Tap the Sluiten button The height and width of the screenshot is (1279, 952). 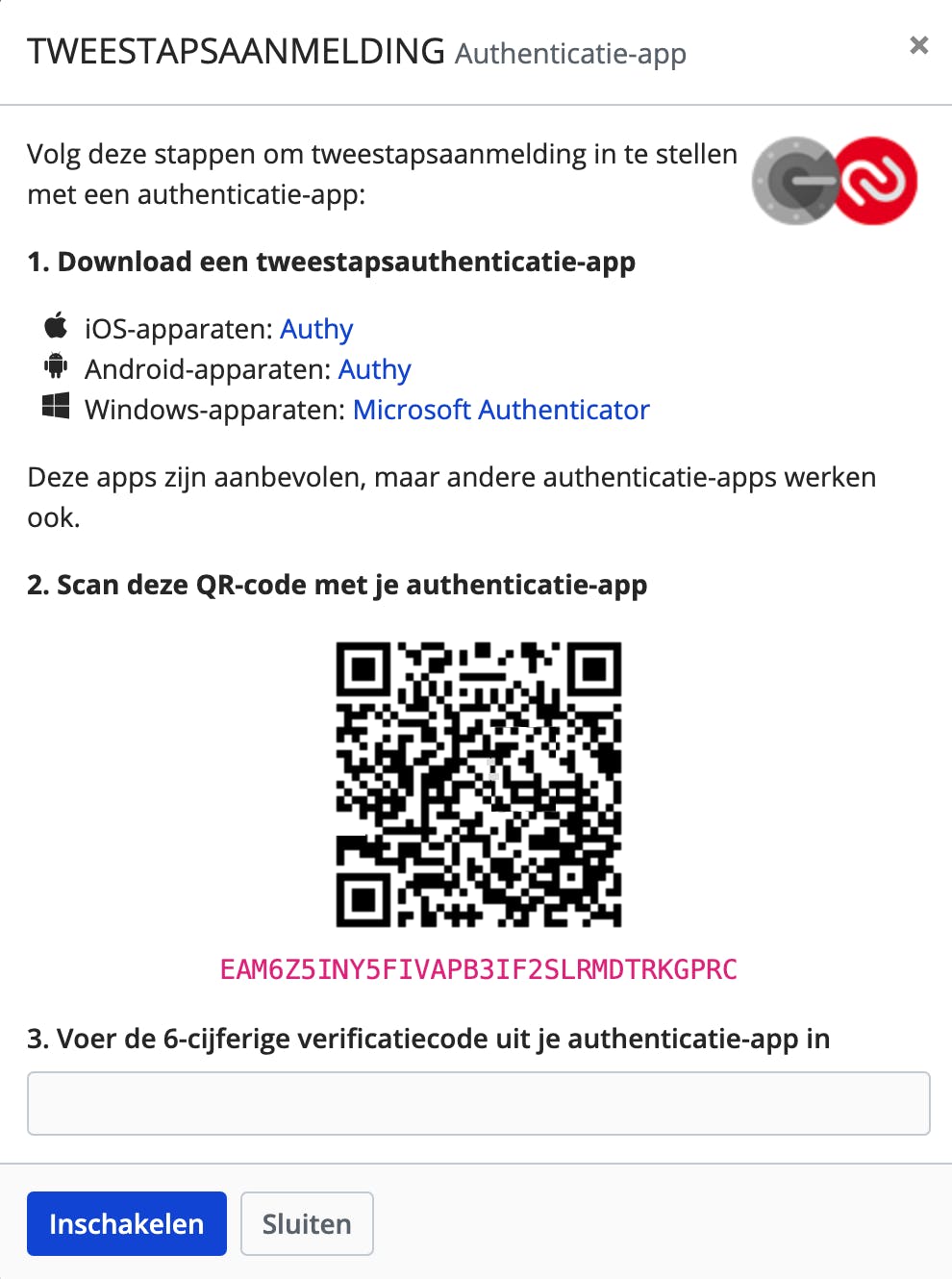coord(307,1223)
